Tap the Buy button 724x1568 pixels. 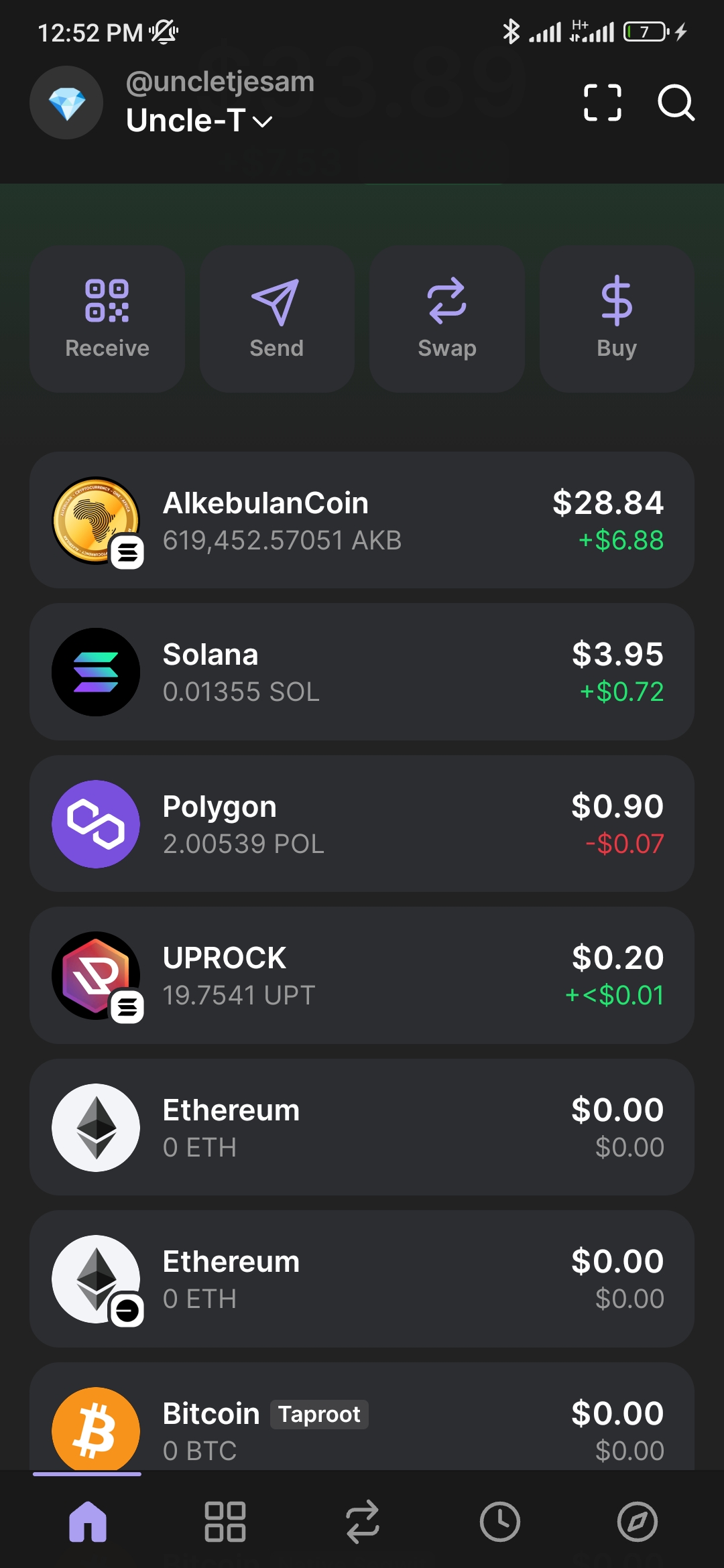(617, 319)
